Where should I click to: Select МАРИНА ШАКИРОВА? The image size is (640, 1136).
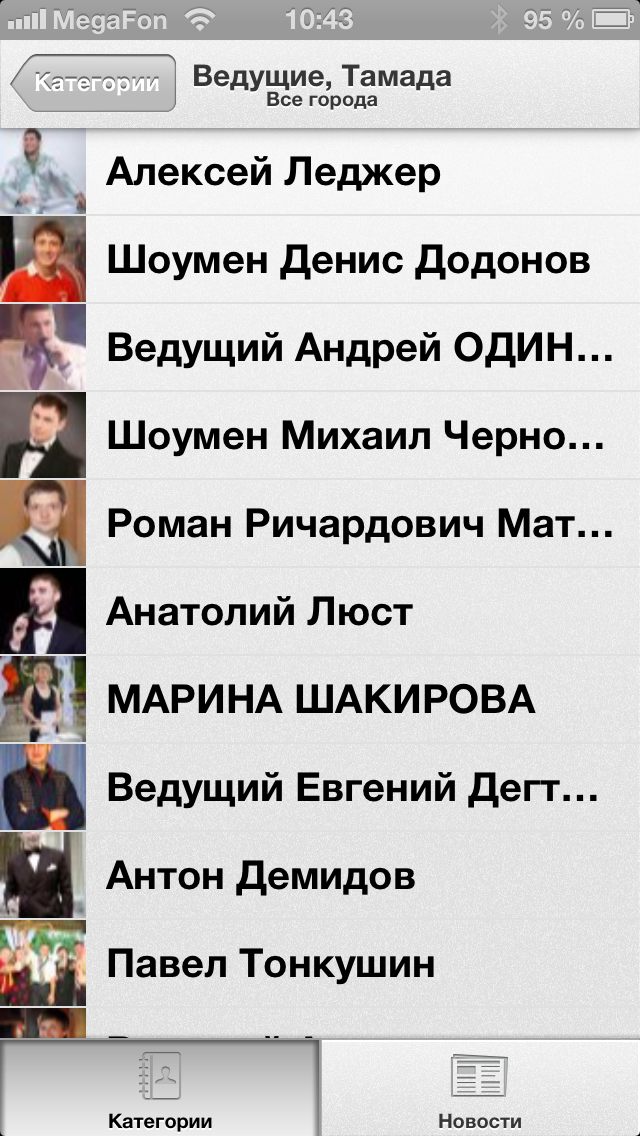click(320, 700)
